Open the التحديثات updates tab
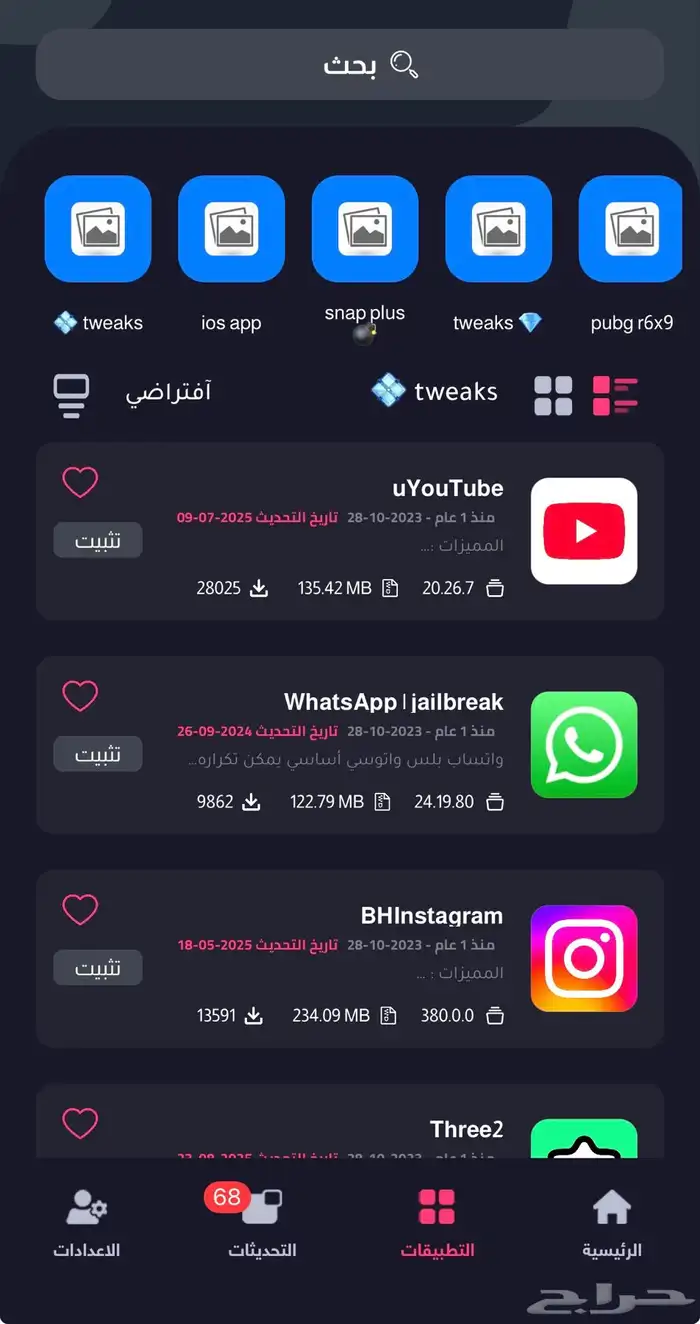The height and width of the screenshot is (1324, 700). pyautogui.click(x=262, y=1223)
